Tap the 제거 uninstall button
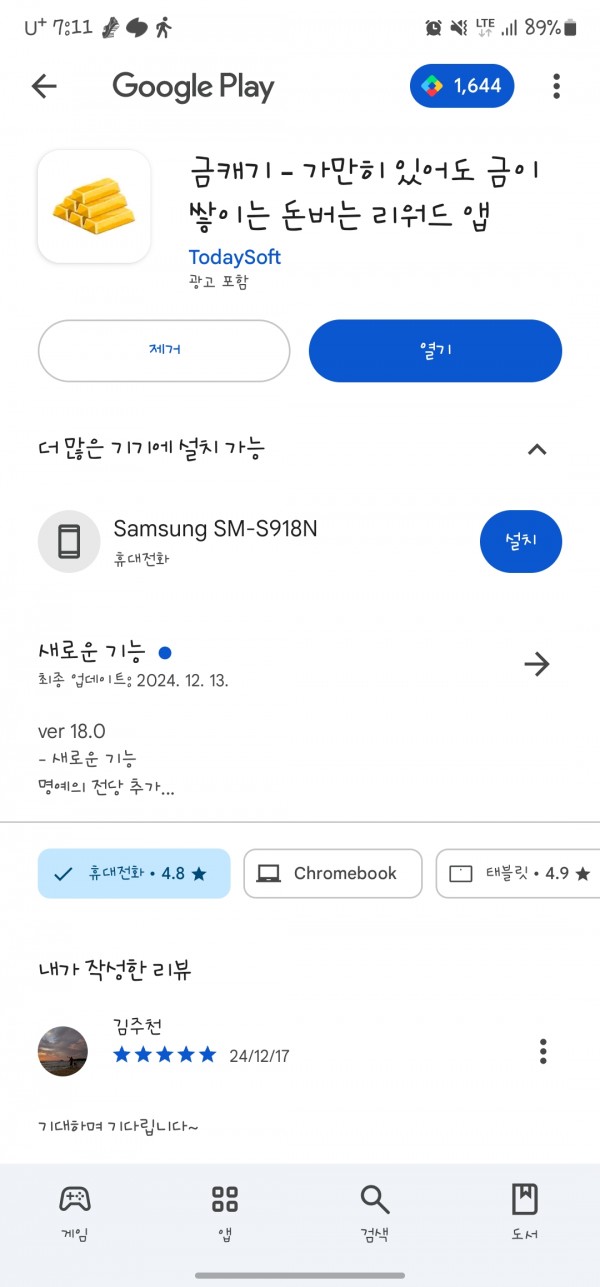 coord(164,351)
